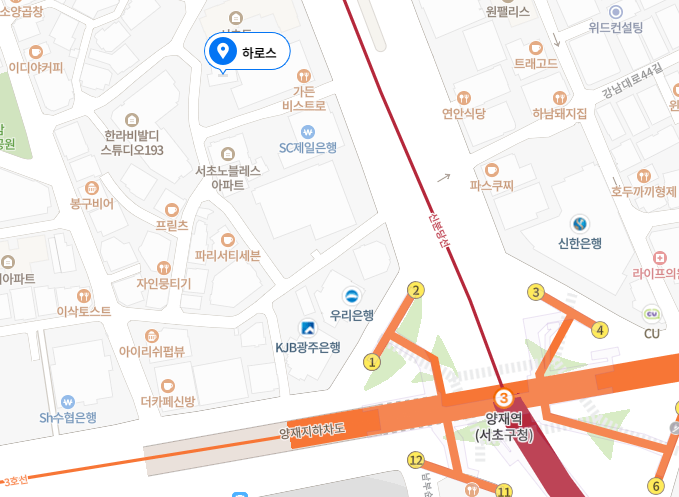Open the 파스쿠찌 cafe marker
679x497 pixels.
pyautogui.click(x=490, y=168)
